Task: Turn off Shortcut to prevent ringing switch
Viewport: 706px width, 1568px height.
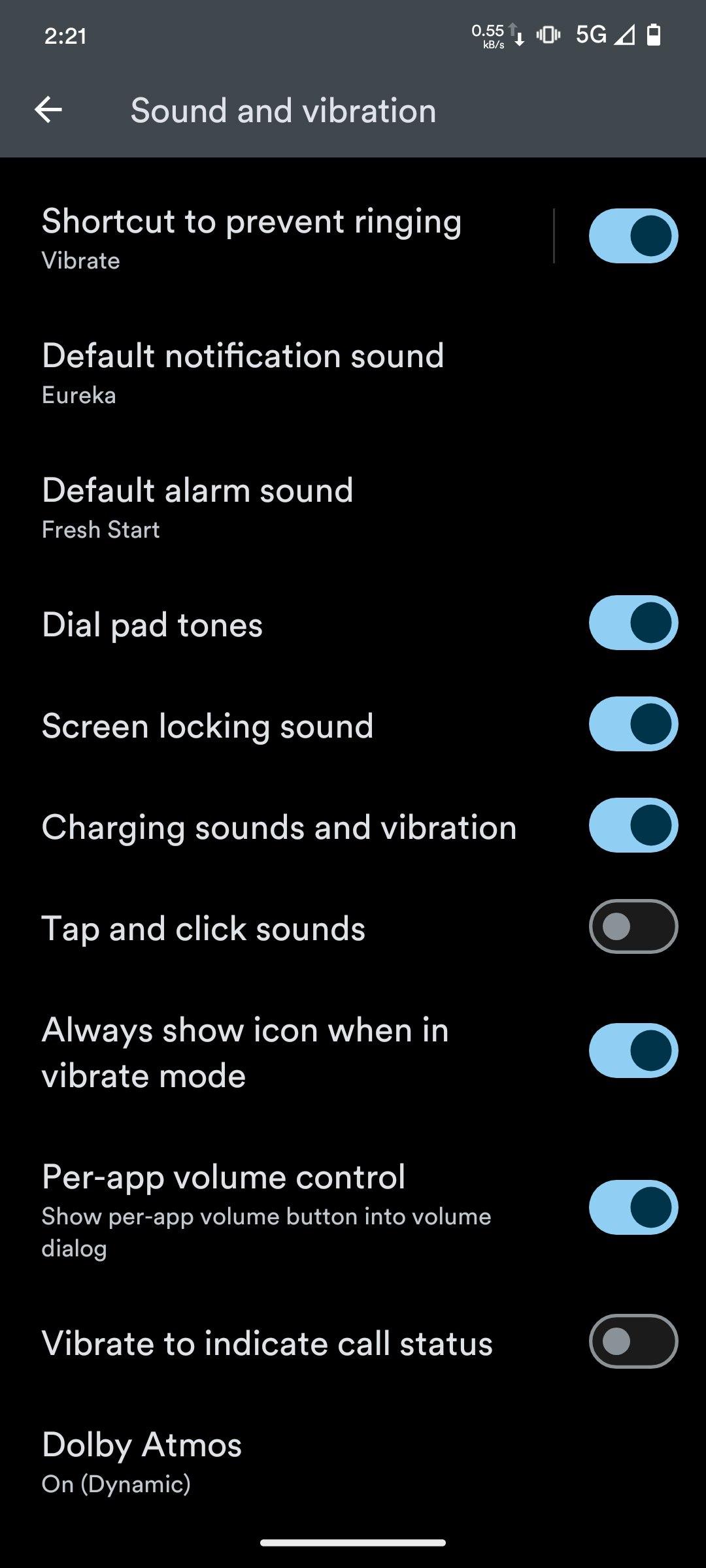Action: [633, 236]
